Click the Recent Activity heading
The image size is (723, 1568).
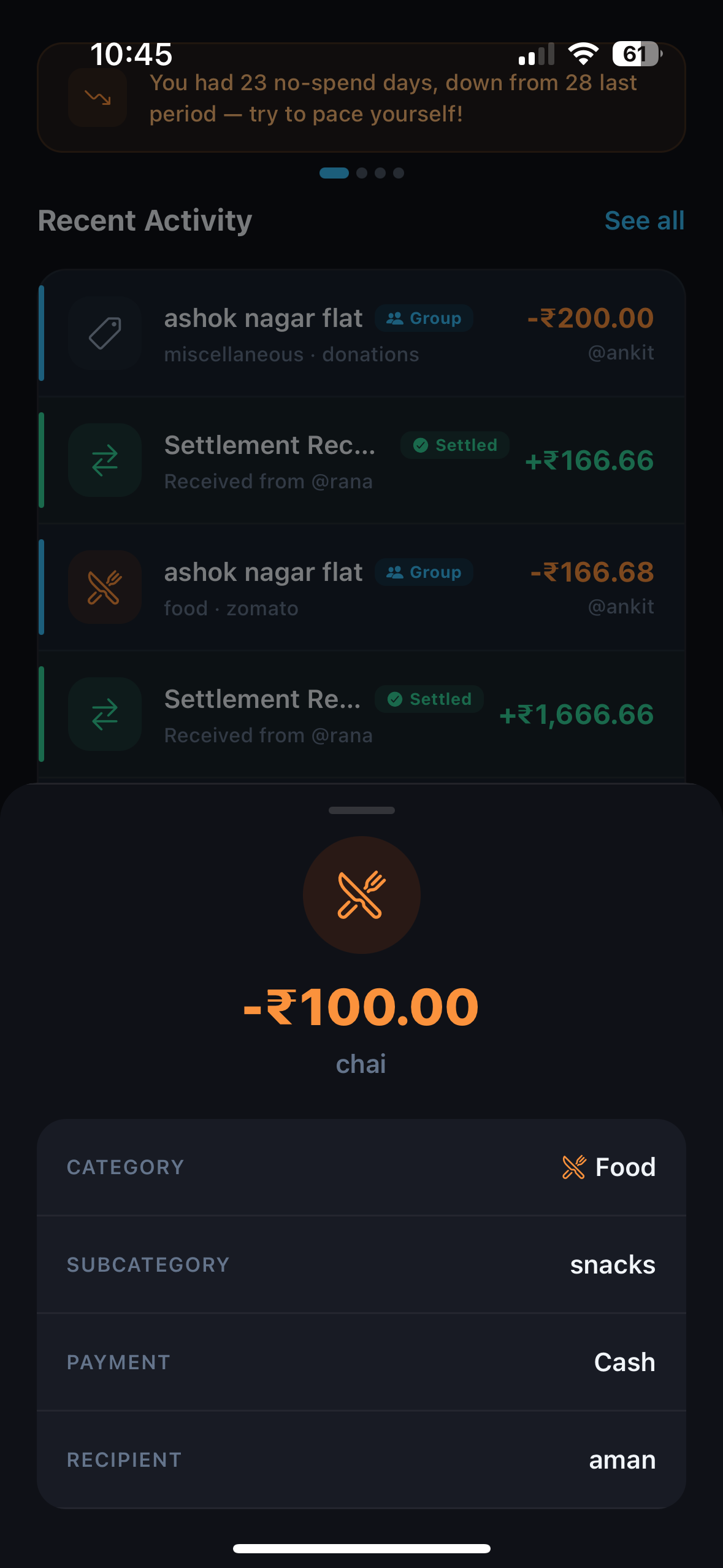145,220
